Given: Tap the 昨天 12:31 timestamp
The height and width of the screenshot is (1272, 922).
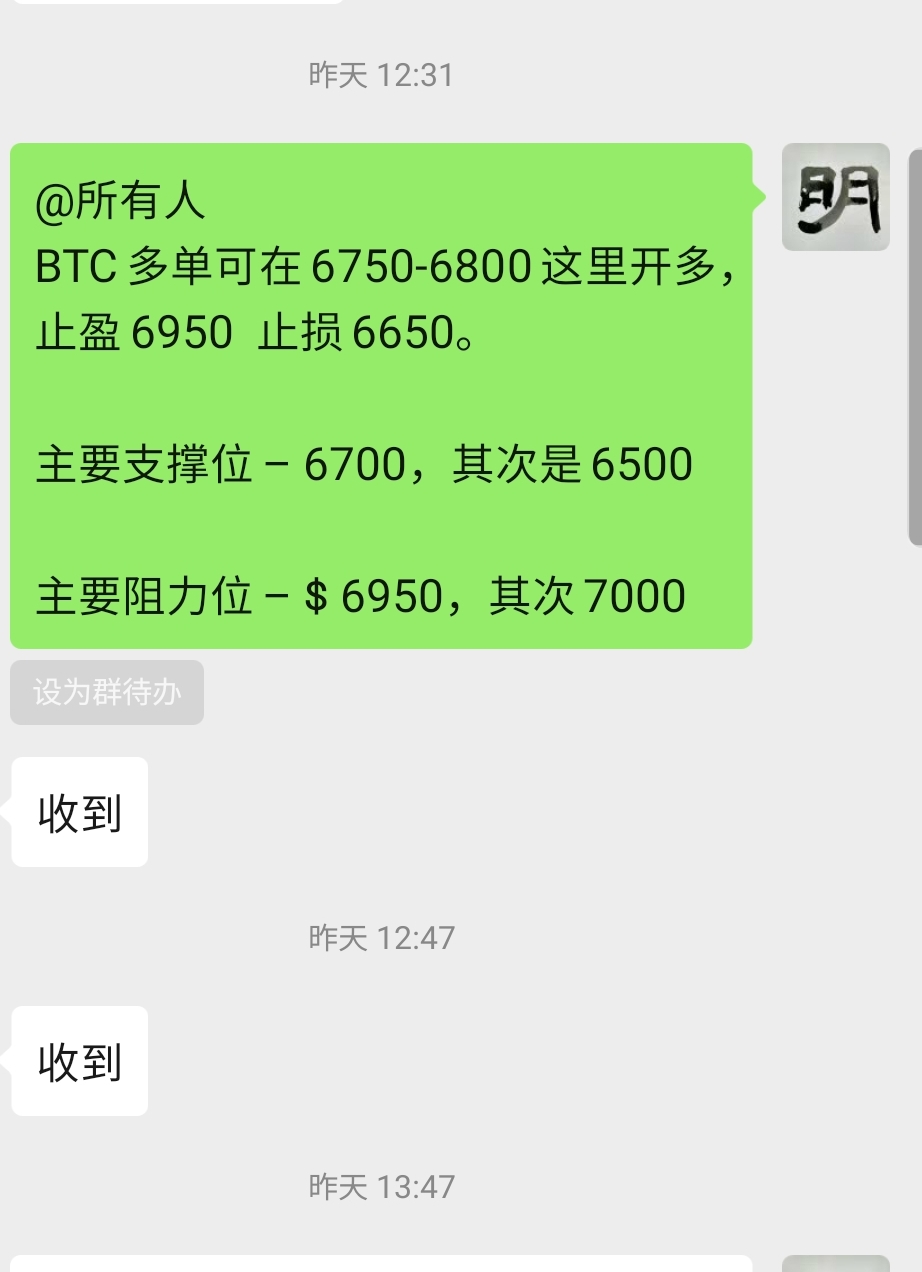Looking at the screenshot, I should pyautogui.click(x=380, y=74).
